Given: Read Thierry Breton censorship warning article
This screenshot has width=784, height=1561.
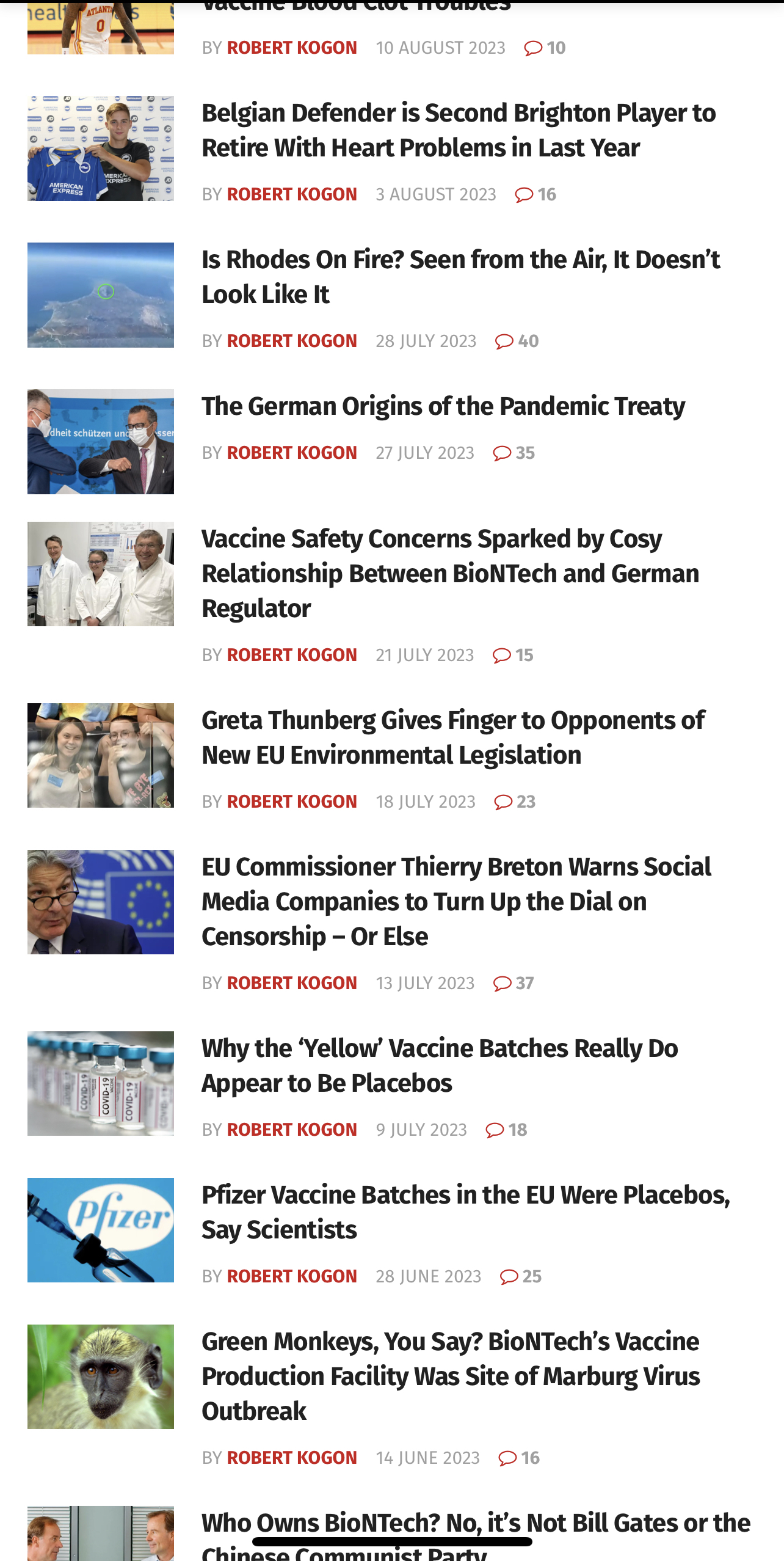Looking at the screenshot, I should point(456,901).
